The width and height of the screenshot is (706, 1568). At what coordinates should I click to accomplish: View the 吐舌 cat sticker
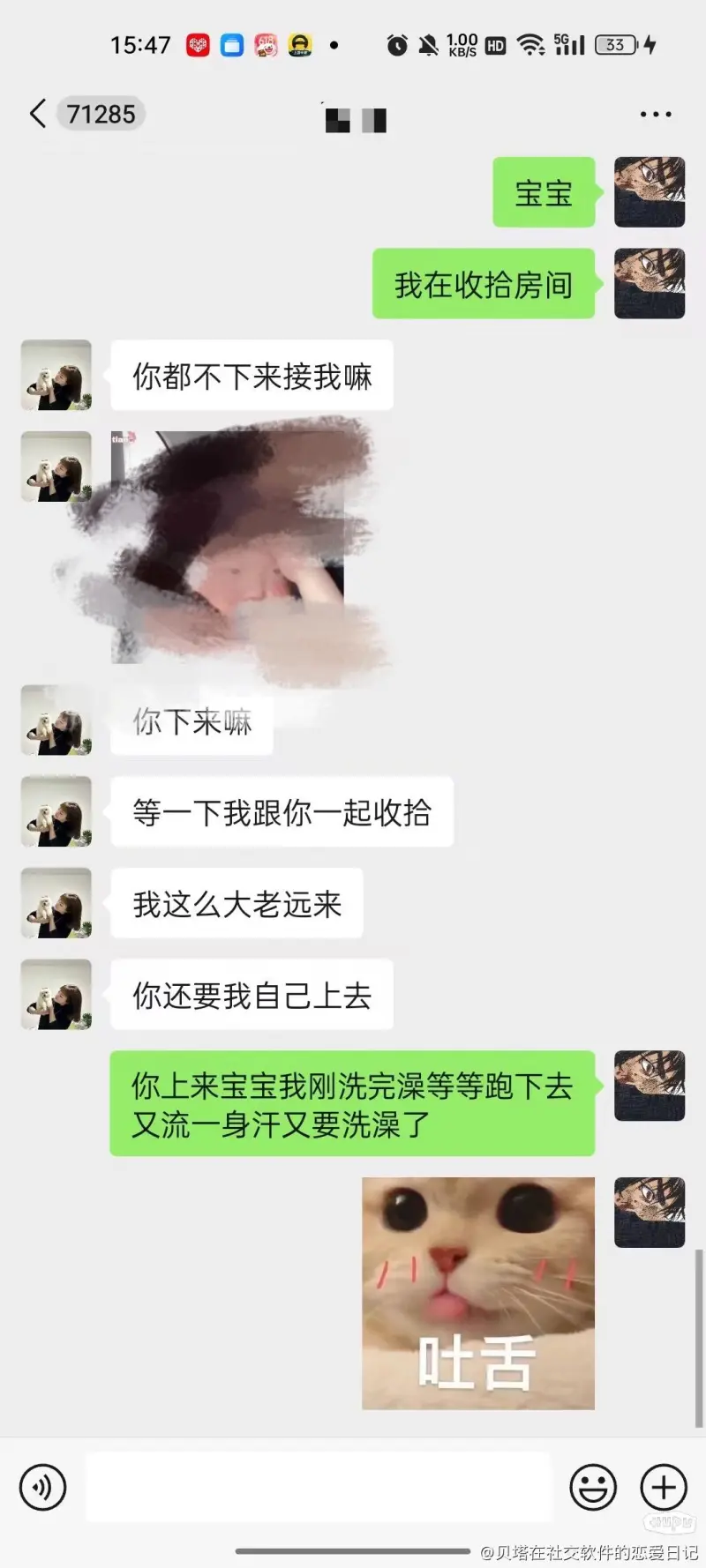477,1293
